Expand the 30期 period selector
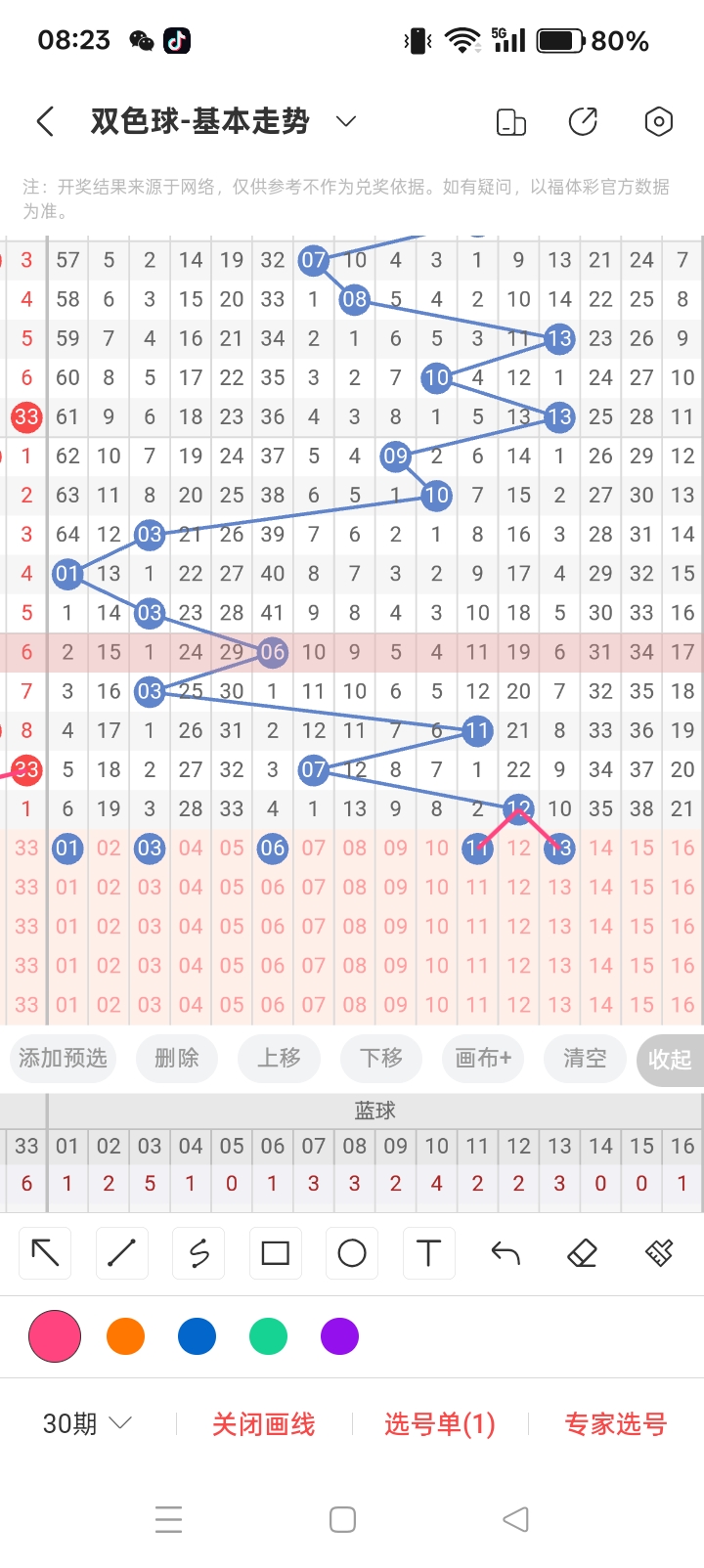The width and height of the screenshot is (704, 1568). [x=86, y=1424]
